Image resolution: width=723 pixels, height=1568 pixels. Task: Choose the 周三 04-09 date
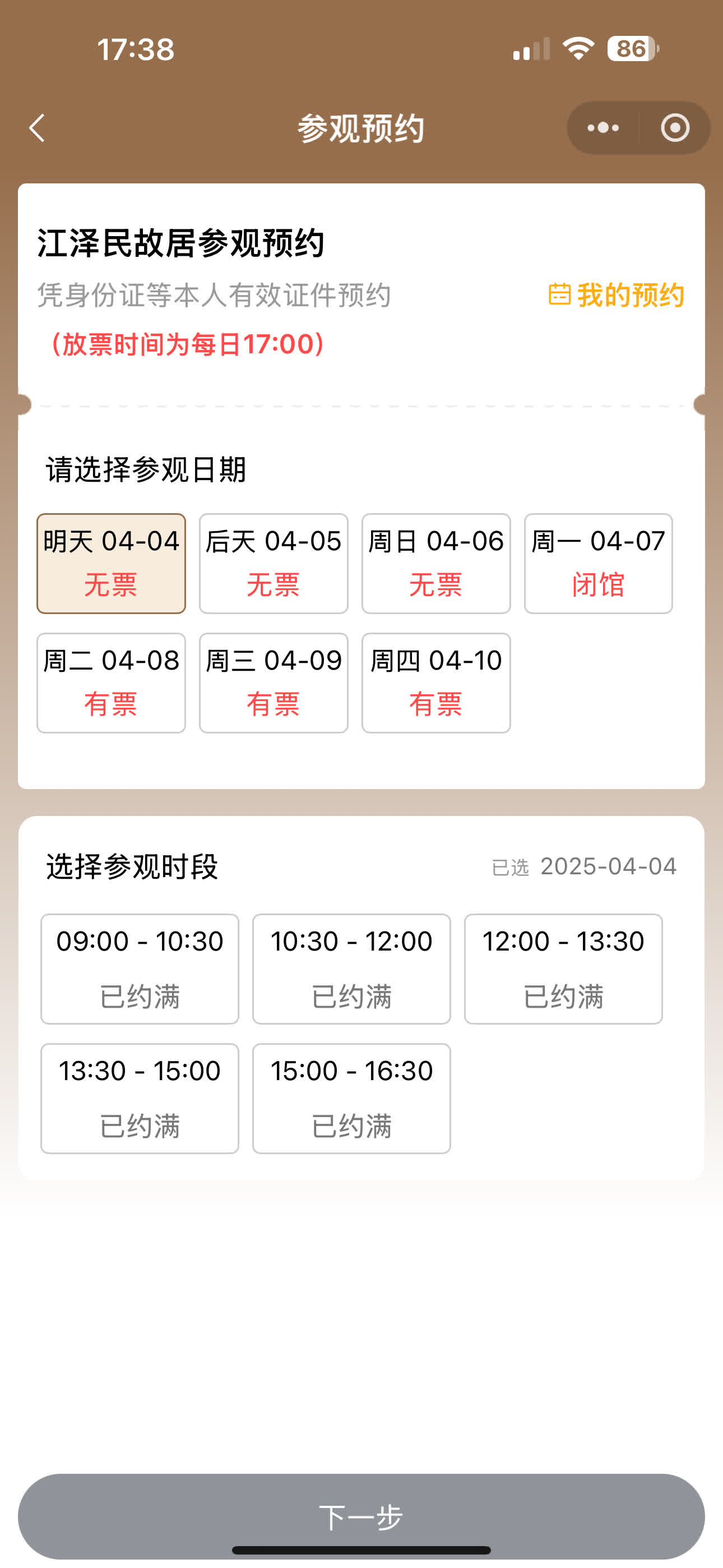[274, 682]
